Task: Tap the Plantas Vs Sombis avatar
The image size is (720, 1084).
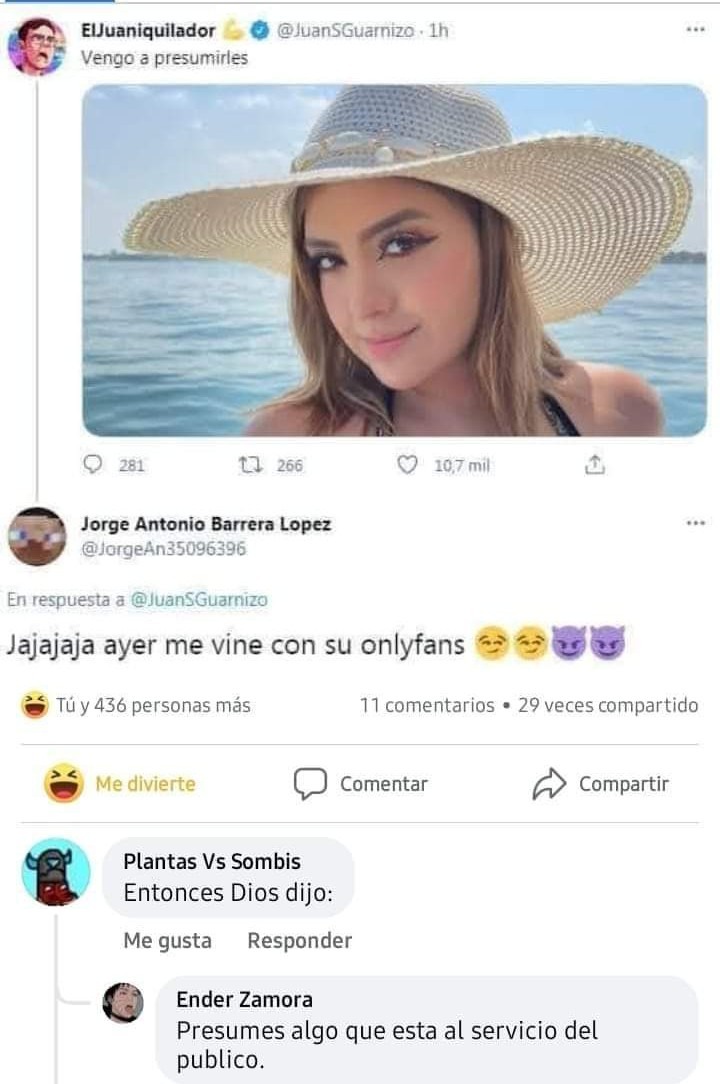Action: click(56, 872)
